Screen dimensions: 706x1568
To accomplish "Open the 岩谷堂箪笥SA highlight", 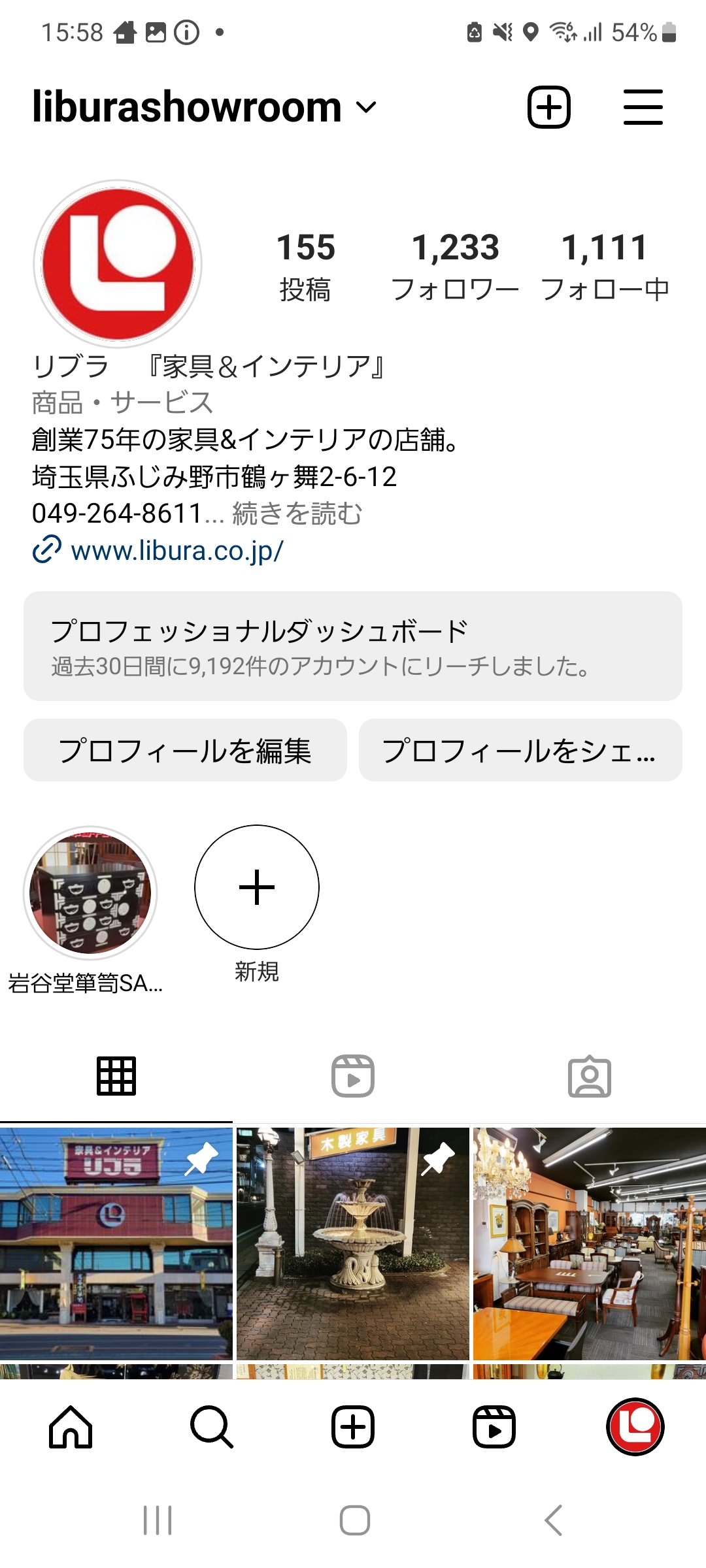I will coord(90,893).
